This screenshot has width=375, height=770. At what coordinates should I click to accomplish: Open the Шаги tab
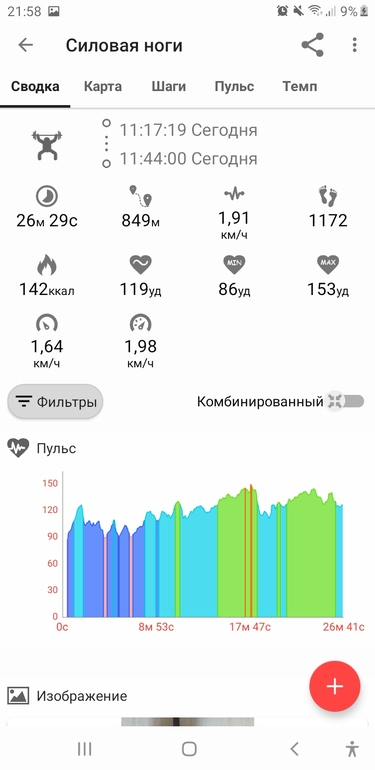pyautogui.click(x=168, y=87)
